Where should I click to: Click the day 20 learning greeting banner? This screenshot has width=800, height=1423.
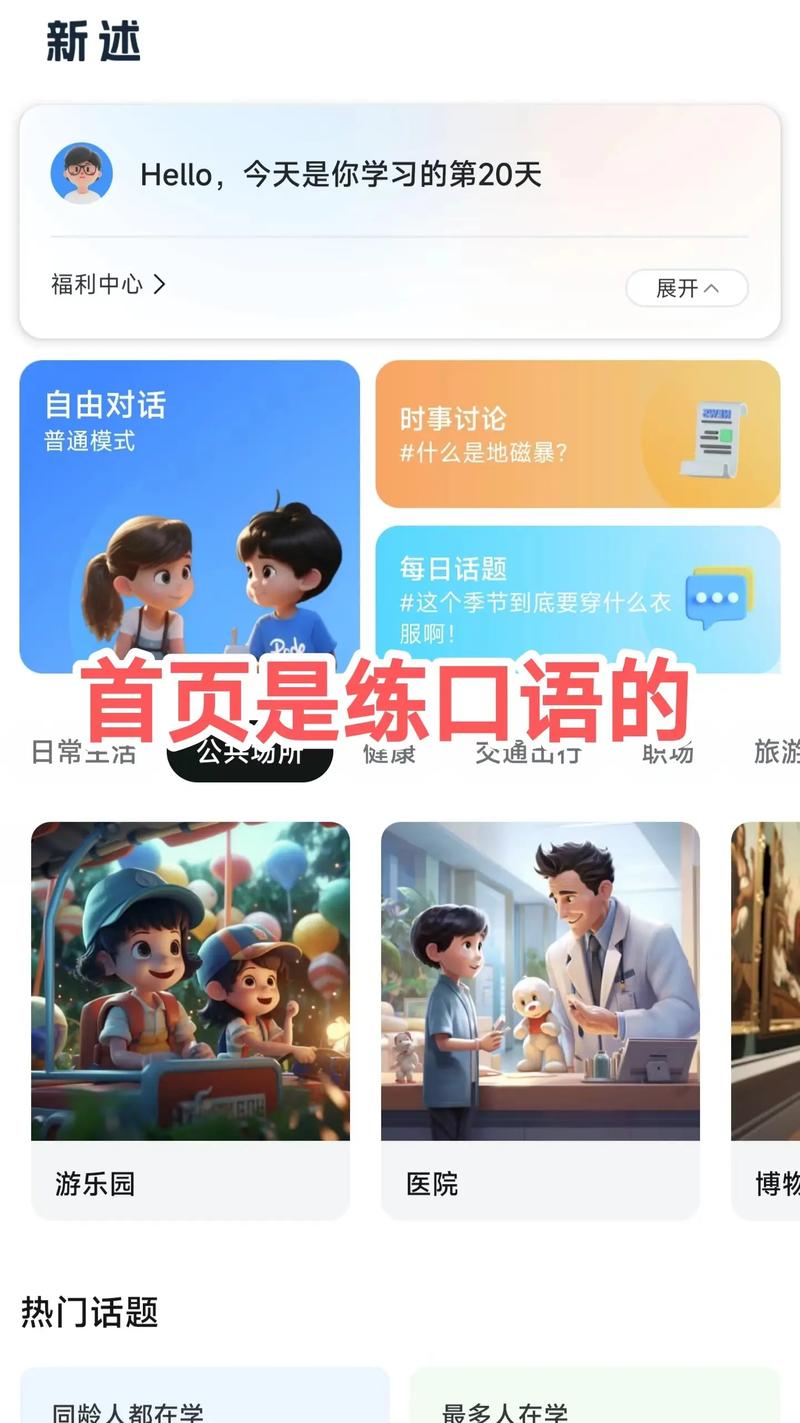pyautogui.click(x=400, y=175)
